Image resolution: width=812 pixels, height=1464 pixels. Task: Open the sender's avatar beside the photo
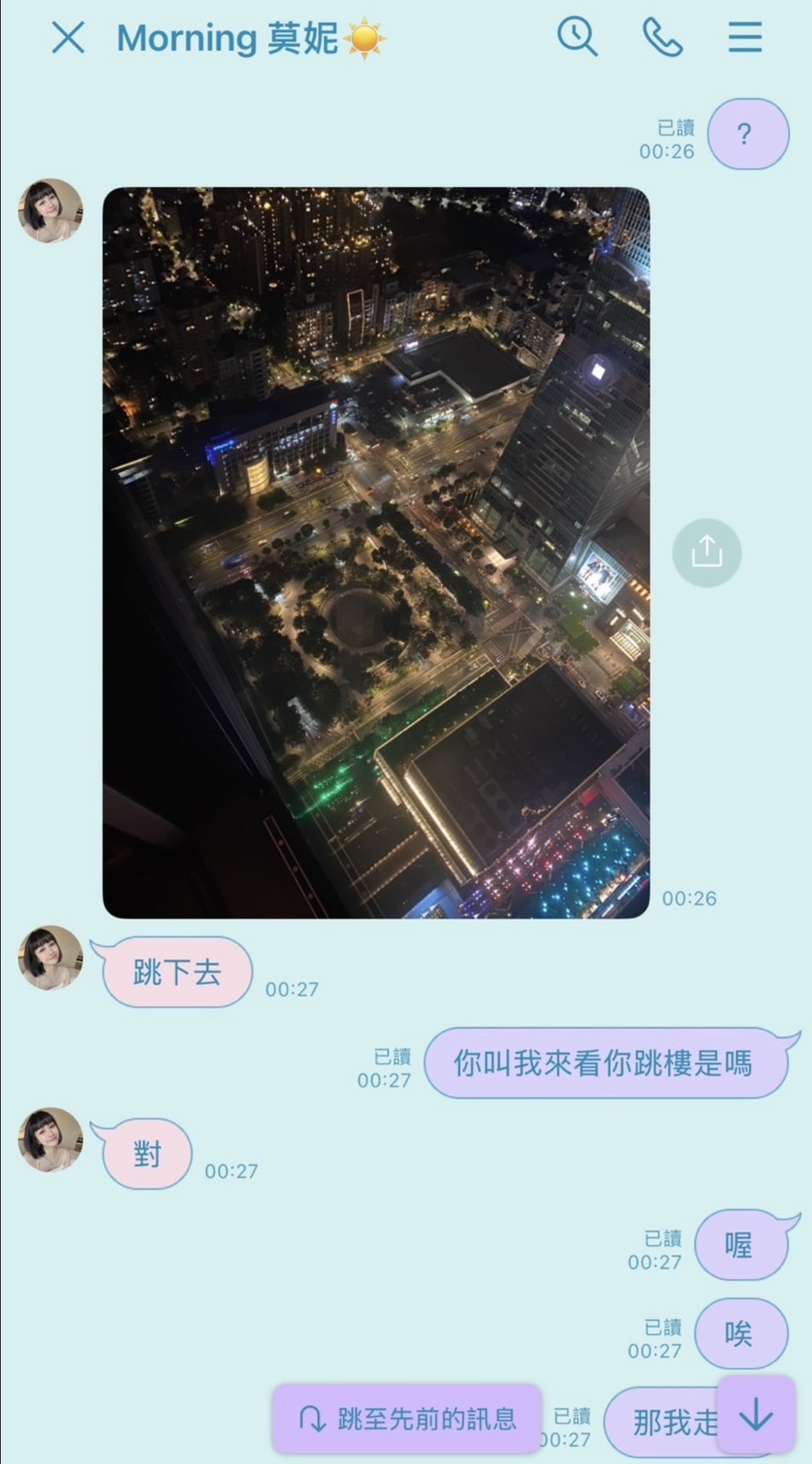(x=50, y=211)
